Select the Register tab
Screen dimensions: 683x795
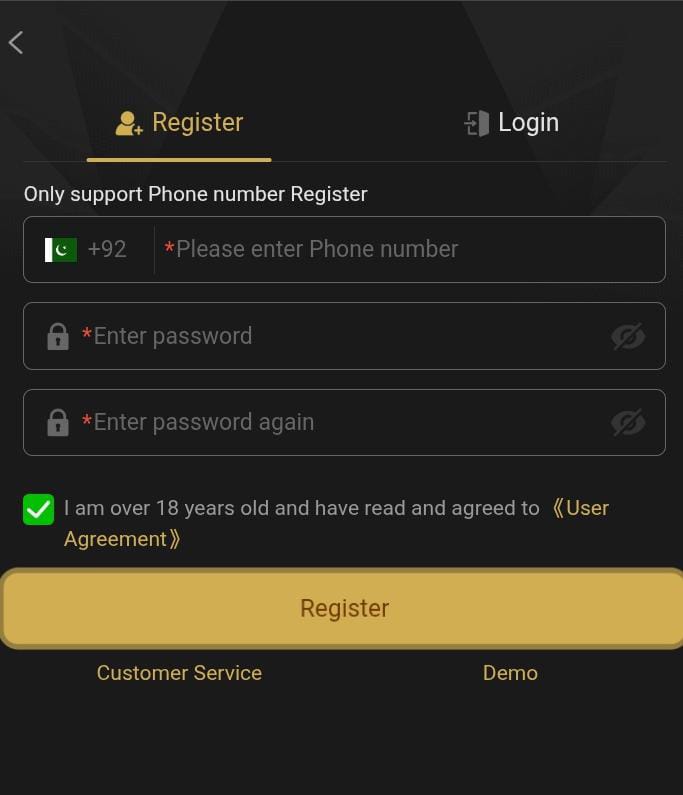pyautogui.click(x=179, y=123)
